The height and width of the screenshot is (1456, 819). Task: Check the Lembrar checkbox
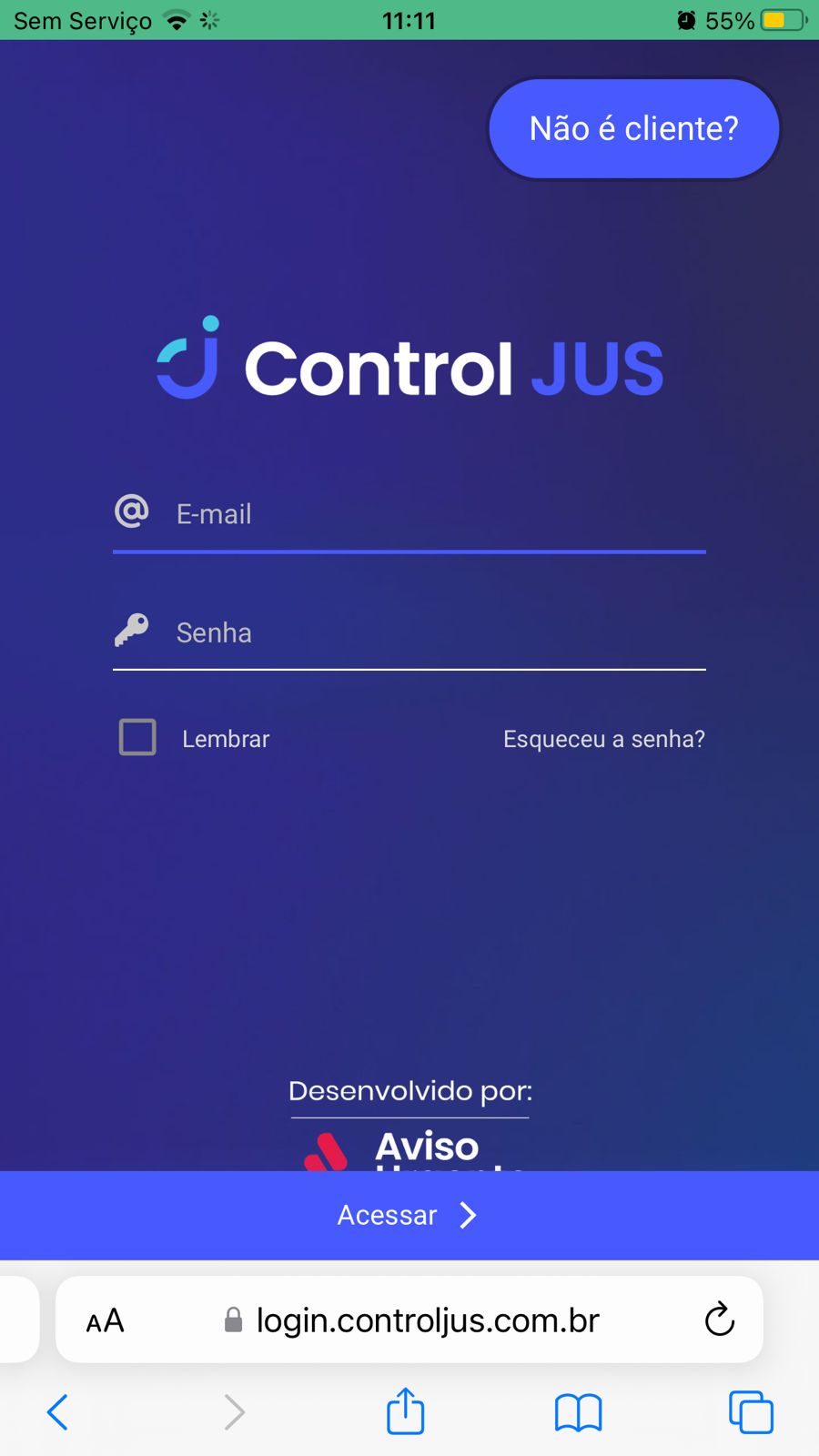coord(137,737)
